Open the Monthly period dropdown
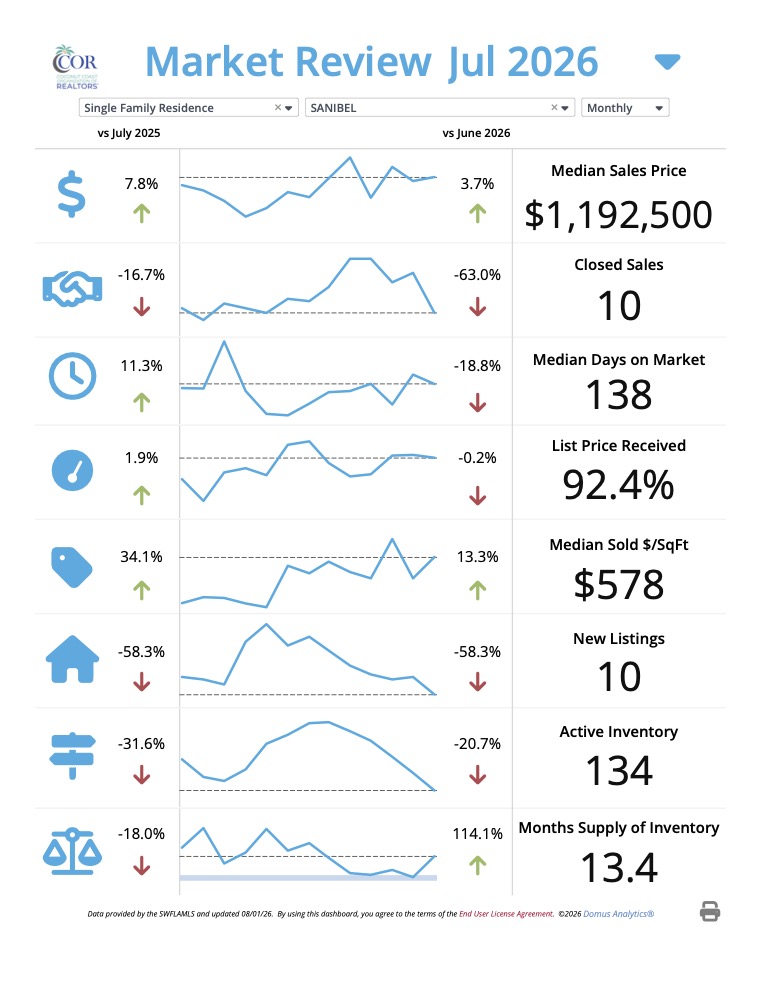The height and width of the screenshot is (990, 765). pyautogui.click(x=625, y=108)
